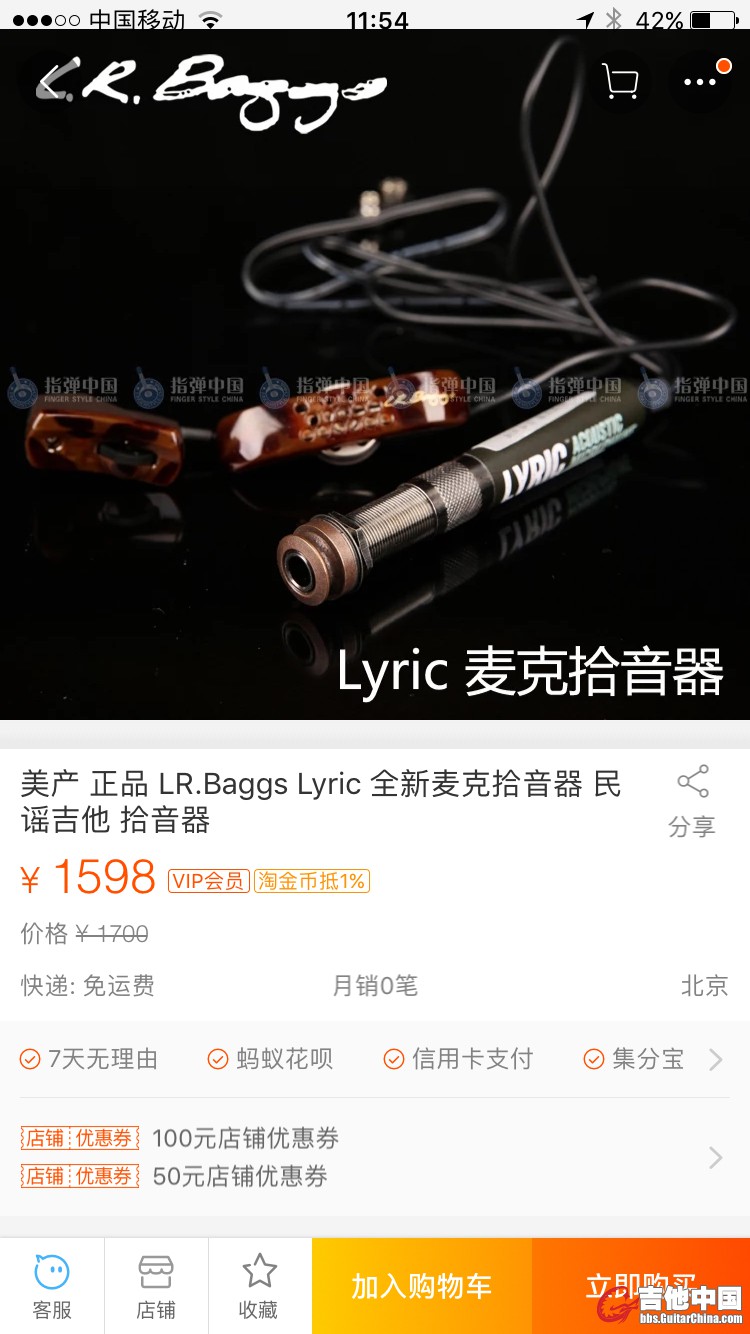
Task: Visit the seller's 店铺 page
Action: point(156,1286)
